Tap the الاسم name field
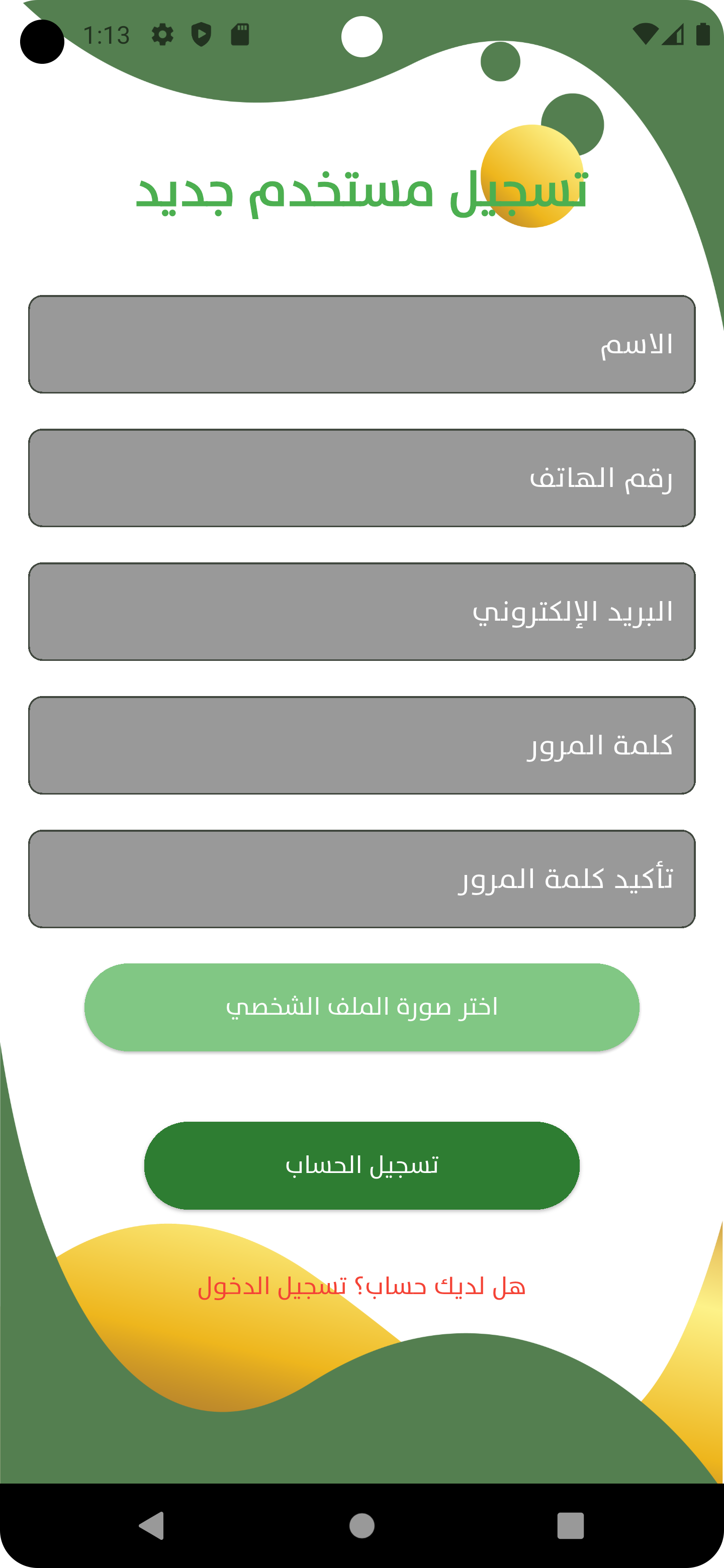The width and height of the screenshot is (724, 1568). click(361, 345)
